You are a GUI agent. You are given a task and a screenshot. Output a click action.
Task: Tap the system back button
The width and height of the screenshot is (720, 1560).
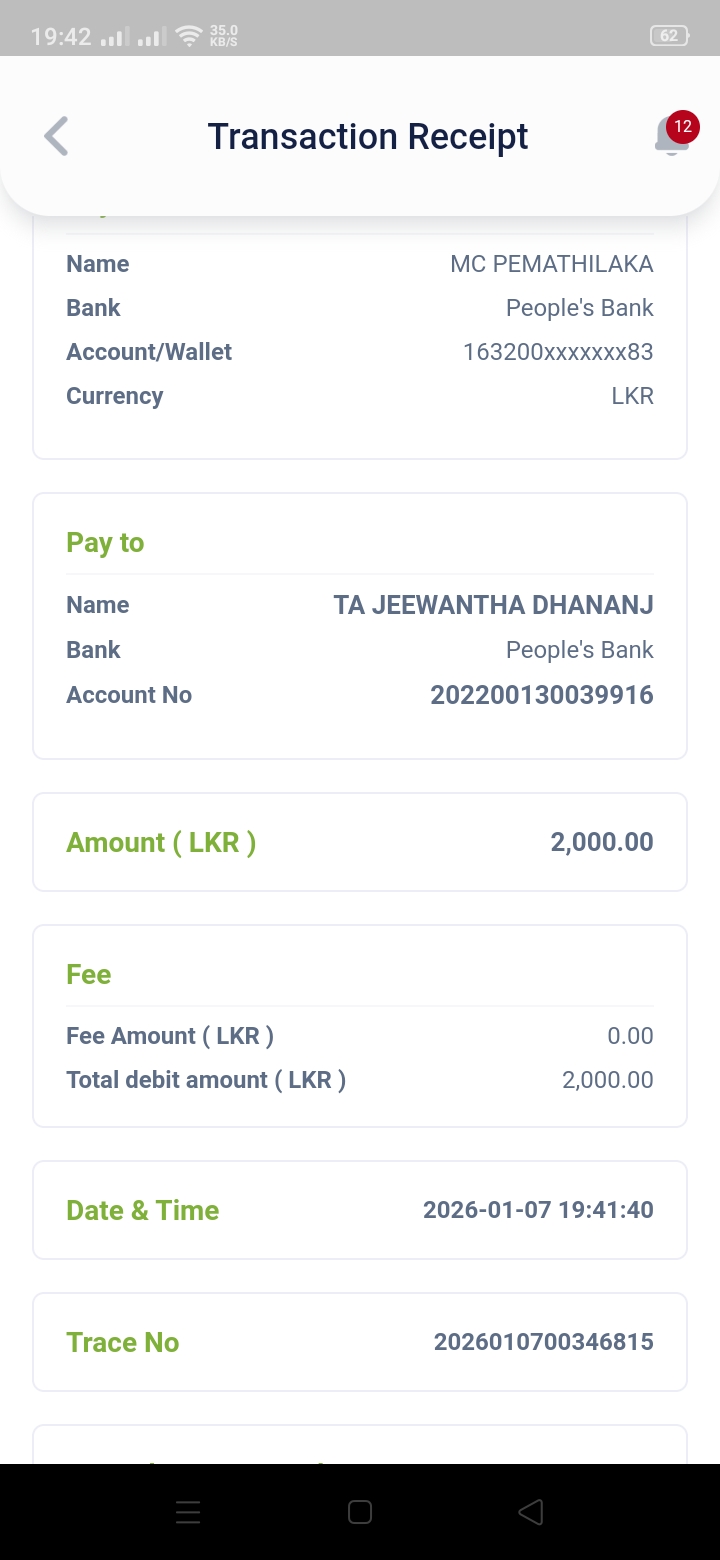pyautogui.click(x=531, y=1512)
